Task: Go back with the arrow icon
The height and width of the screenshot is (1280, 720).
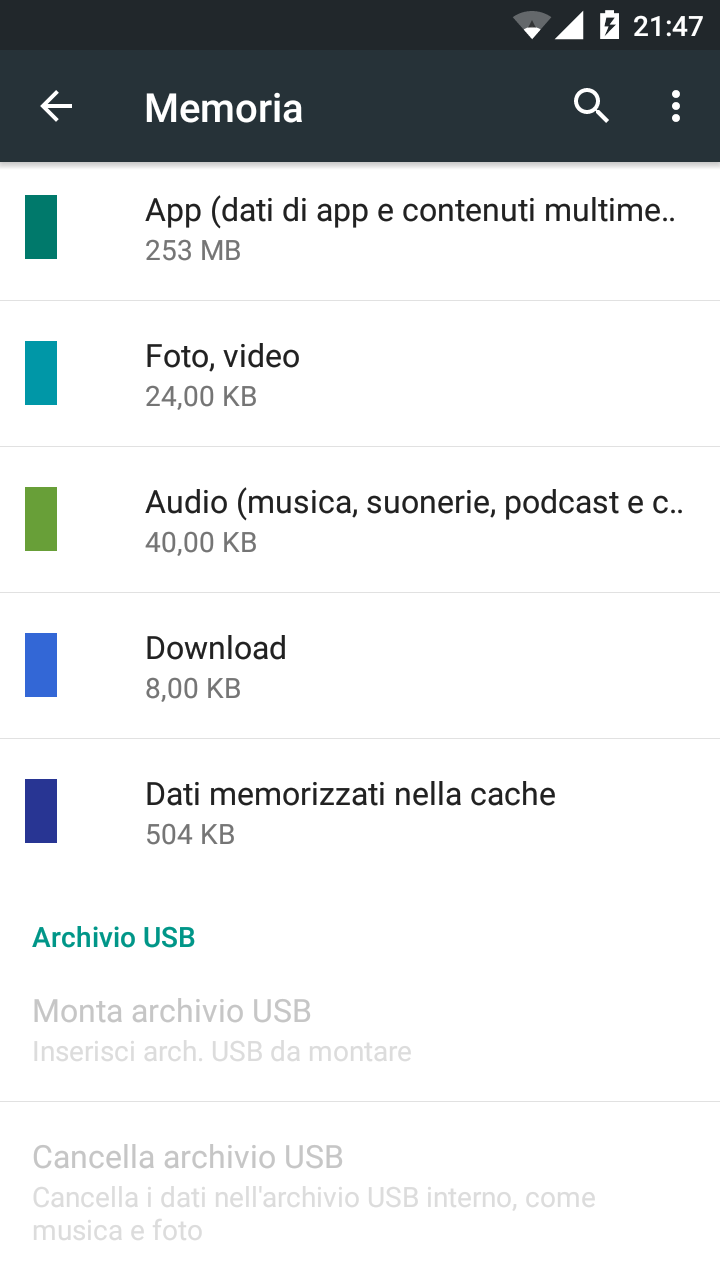Action: 56,106
